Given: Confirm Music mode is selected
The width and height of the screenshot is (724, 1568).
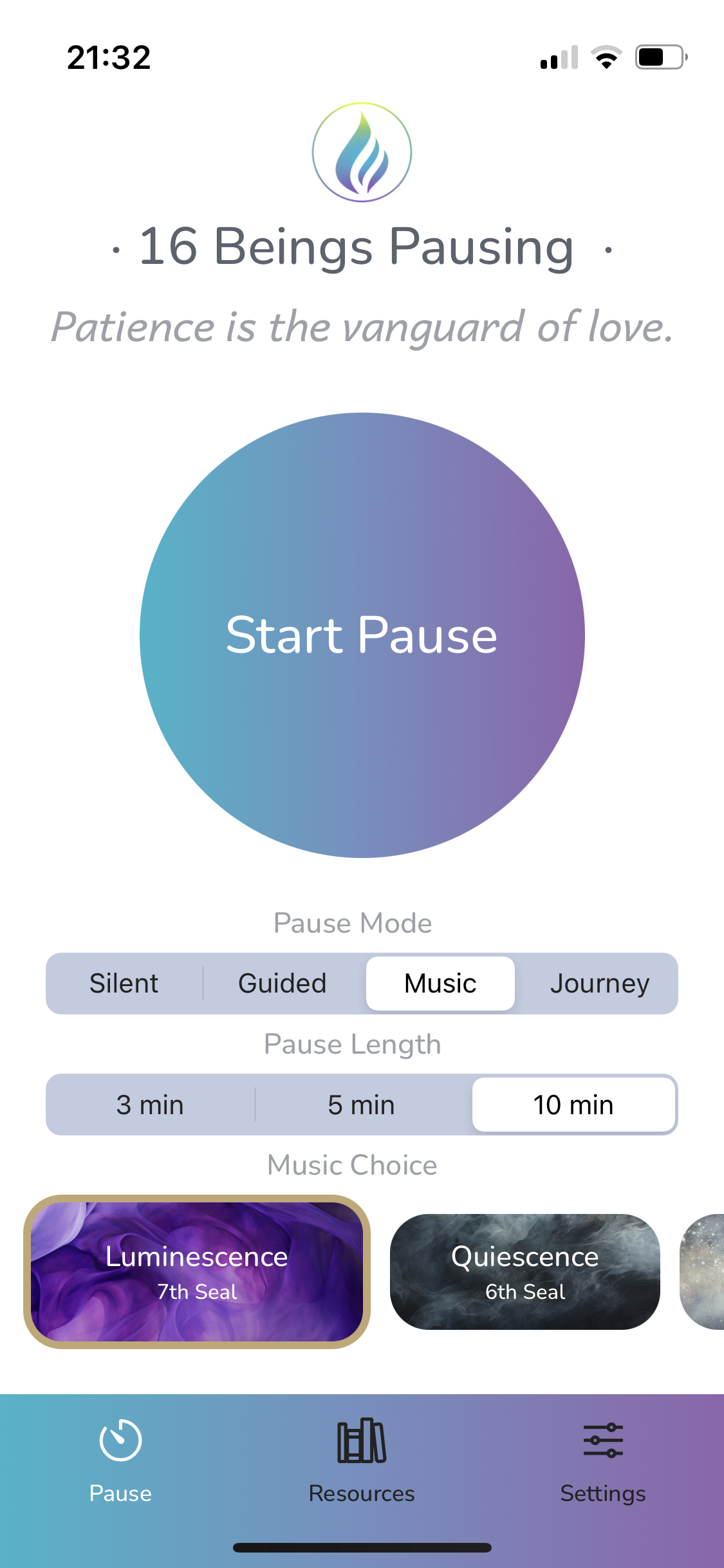Looking at the screenshot, I should (440, 983).
